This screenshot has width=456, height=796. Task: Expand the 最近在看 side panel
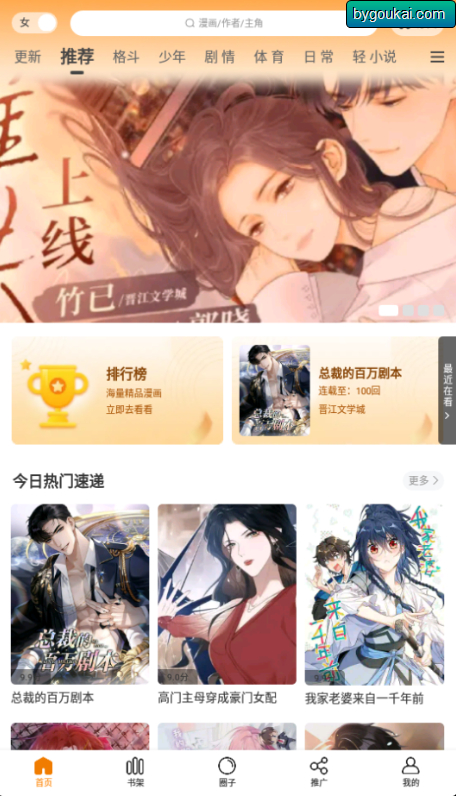coord(447,390)
